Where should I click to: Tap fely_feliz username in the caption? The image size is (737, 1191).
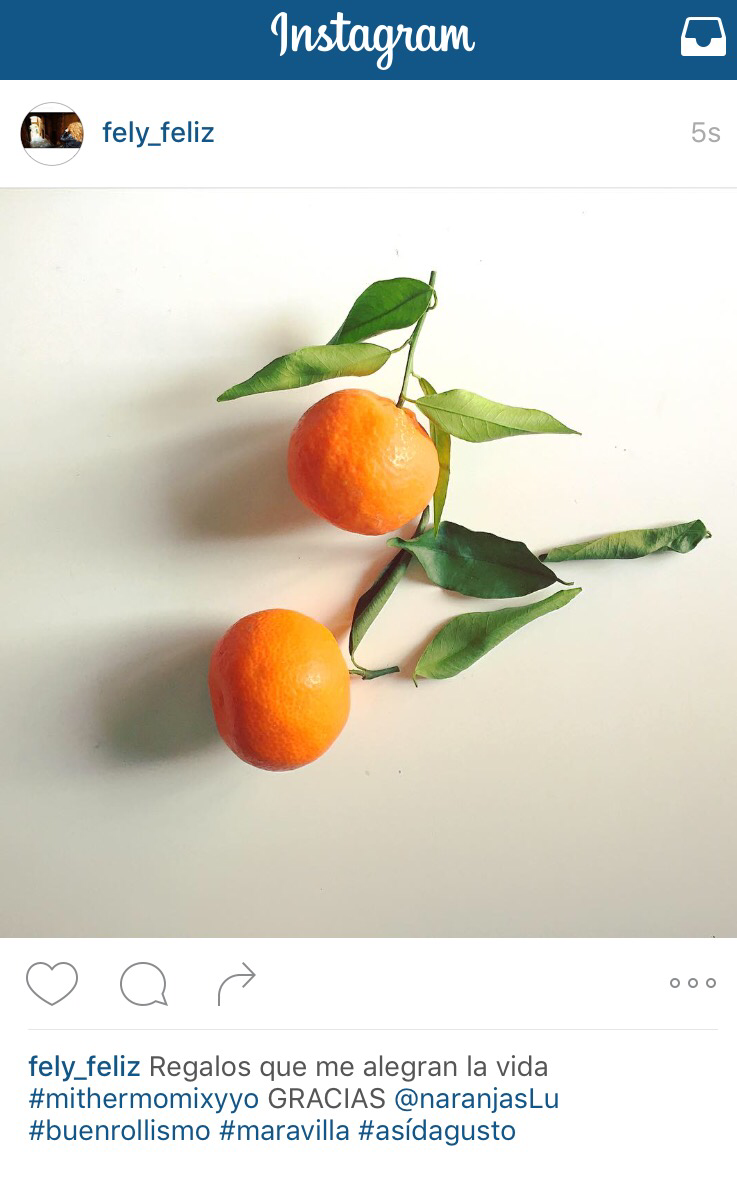[x=84, y=1067]
